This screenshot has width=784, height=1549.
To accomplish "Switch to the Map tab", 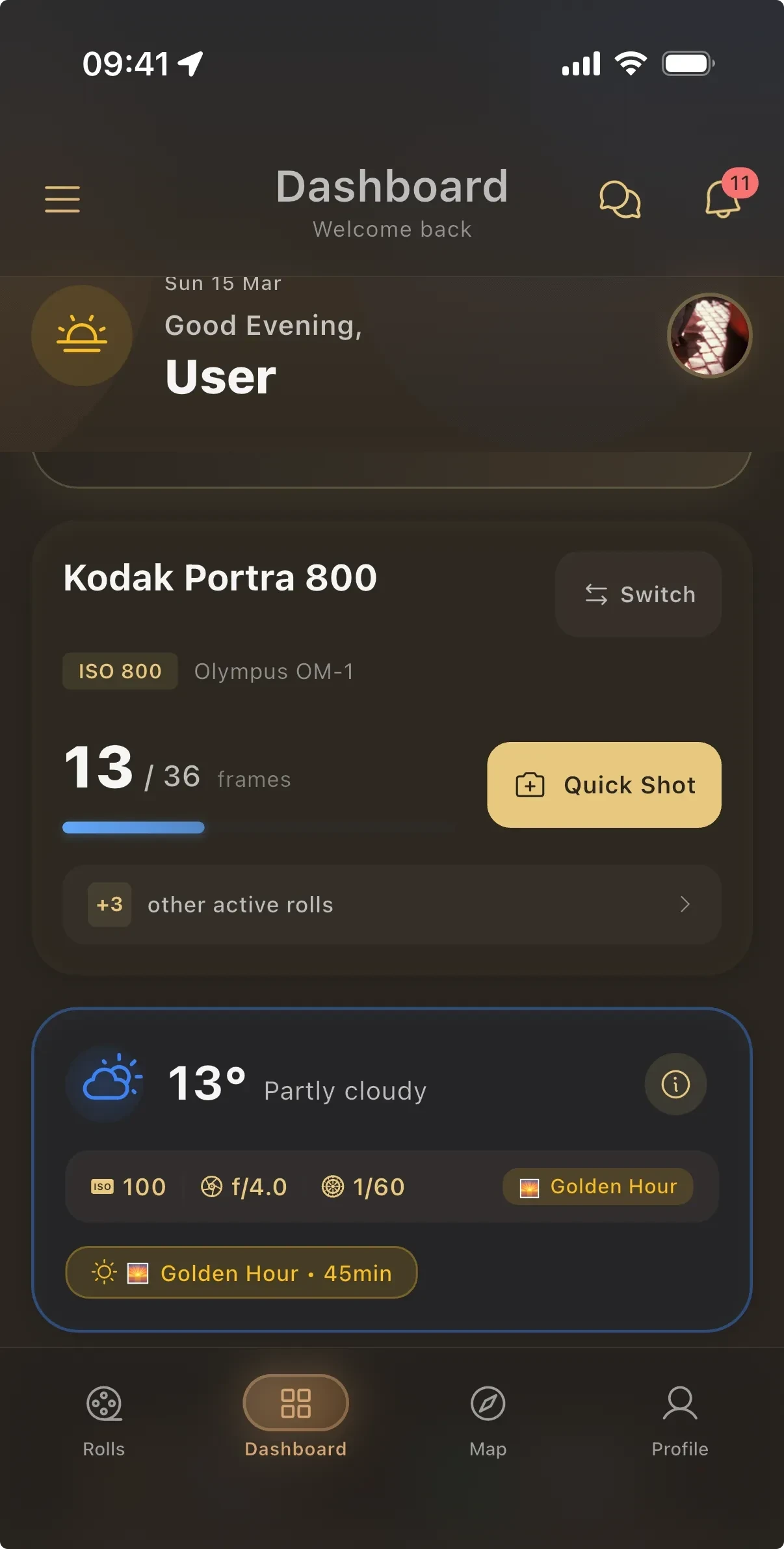I will coord(488,1420).
